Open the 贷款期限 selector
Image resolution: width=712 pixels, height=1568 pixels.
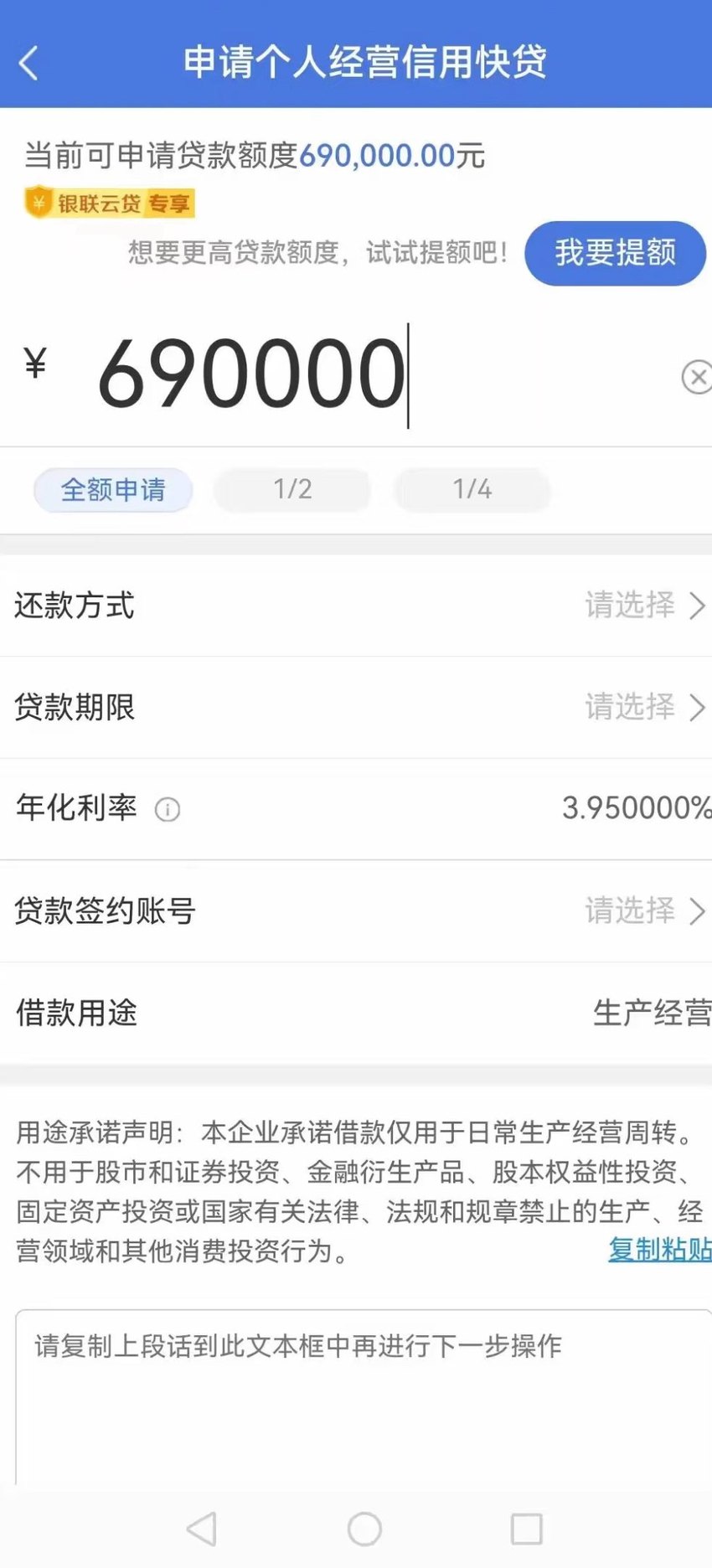tap(356, 708)
